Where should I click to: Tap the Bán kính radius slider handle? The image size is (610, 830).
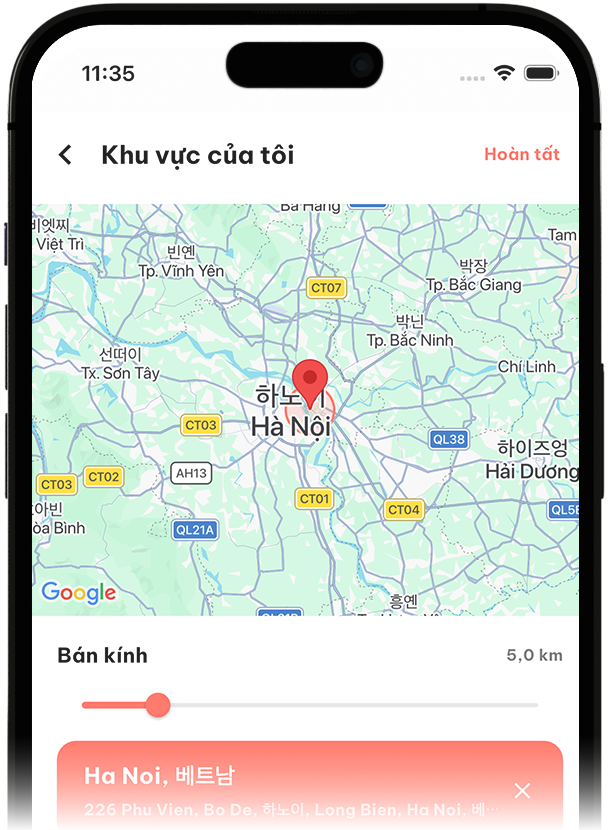(x=158, y=705)
